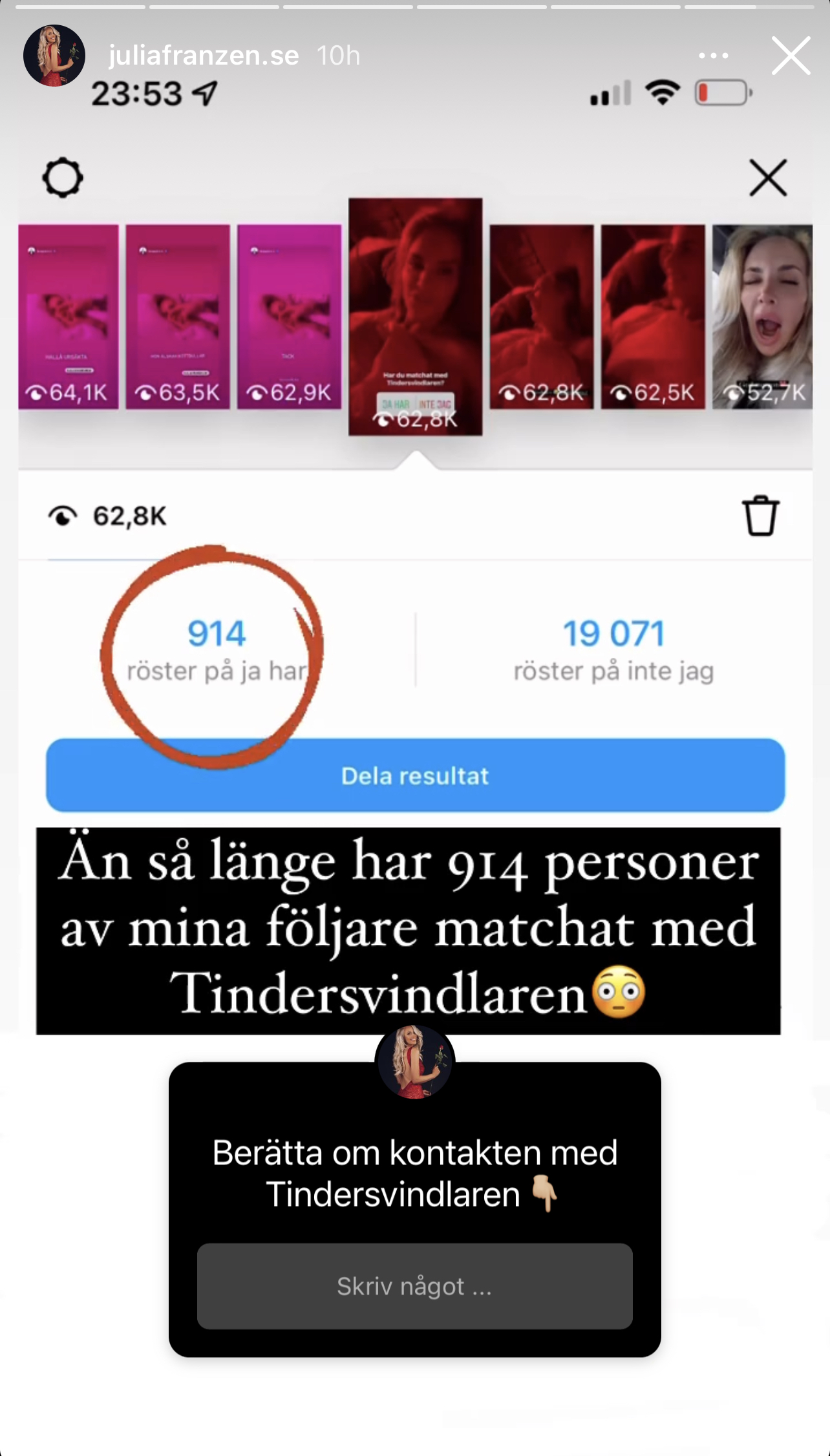Close the story viewer
Image resolution: width=830 pixels, height=1456 pixels.
pyautogui.click(x=791, y=56)
